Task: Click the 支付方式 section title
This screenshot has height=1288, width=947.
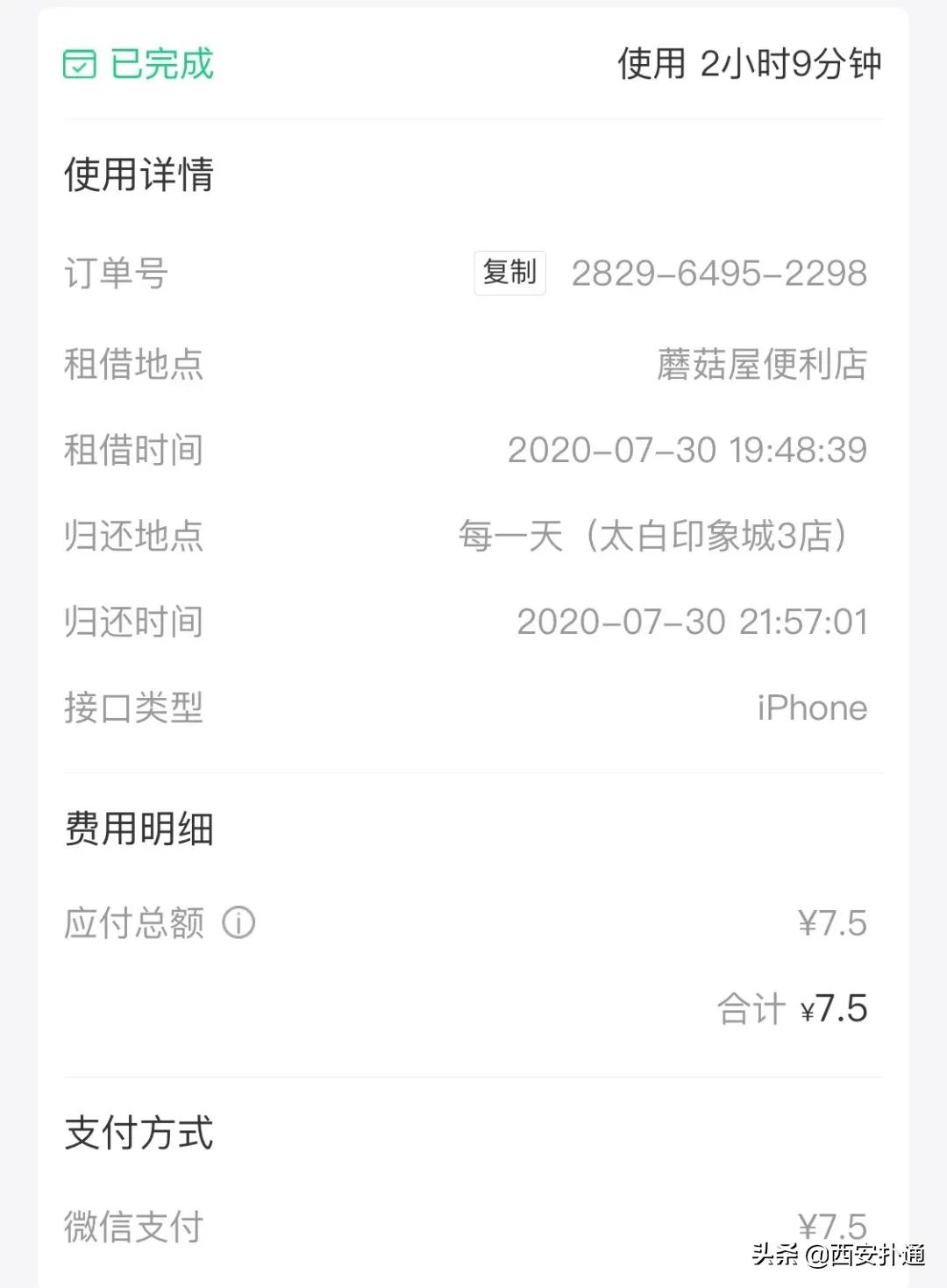Action: coord(138,1133)
